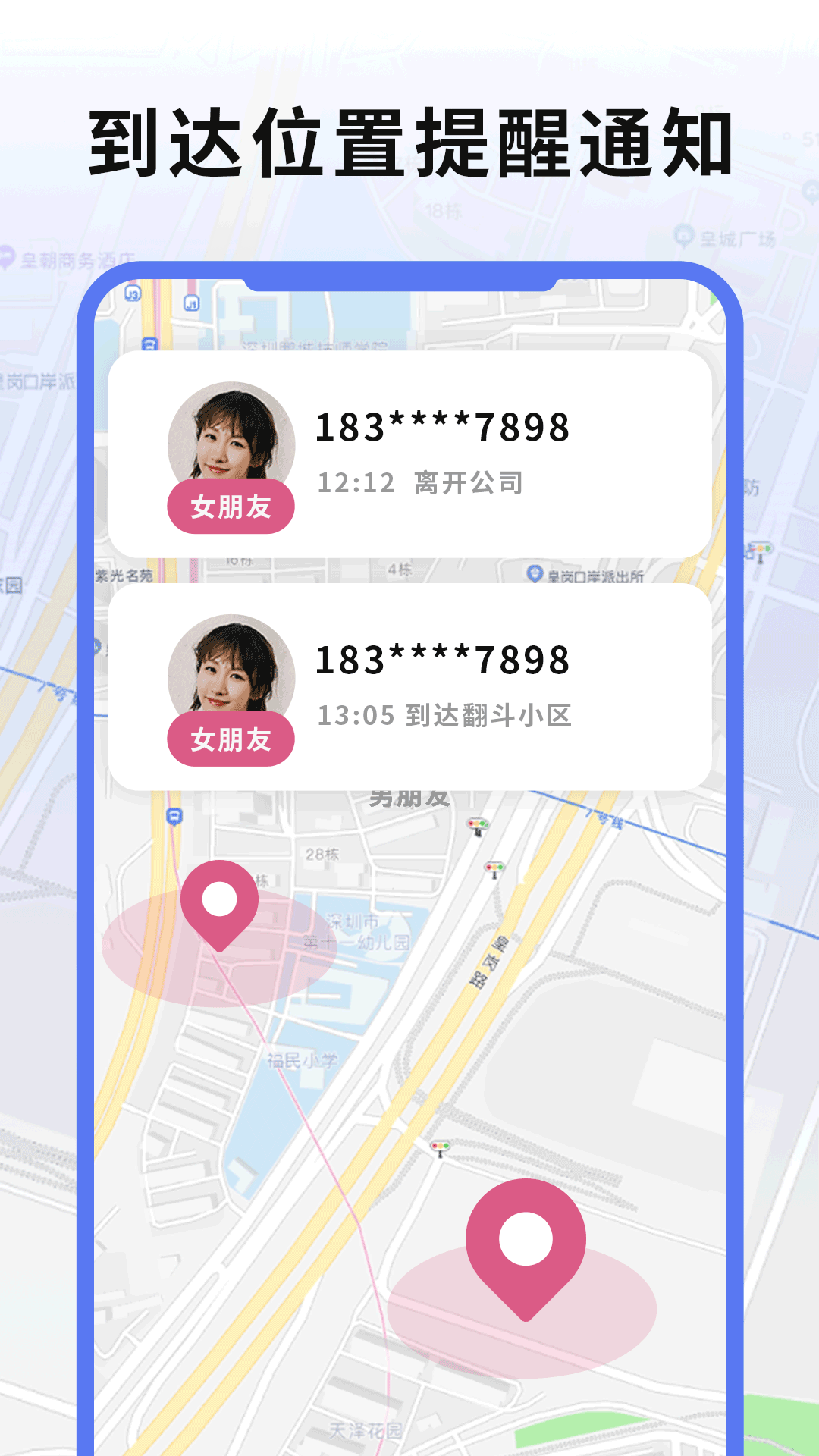Select the 到达位置提醒通知 title banner
This screenshot has width=819, height=1456.
click(x=409, y=140)
